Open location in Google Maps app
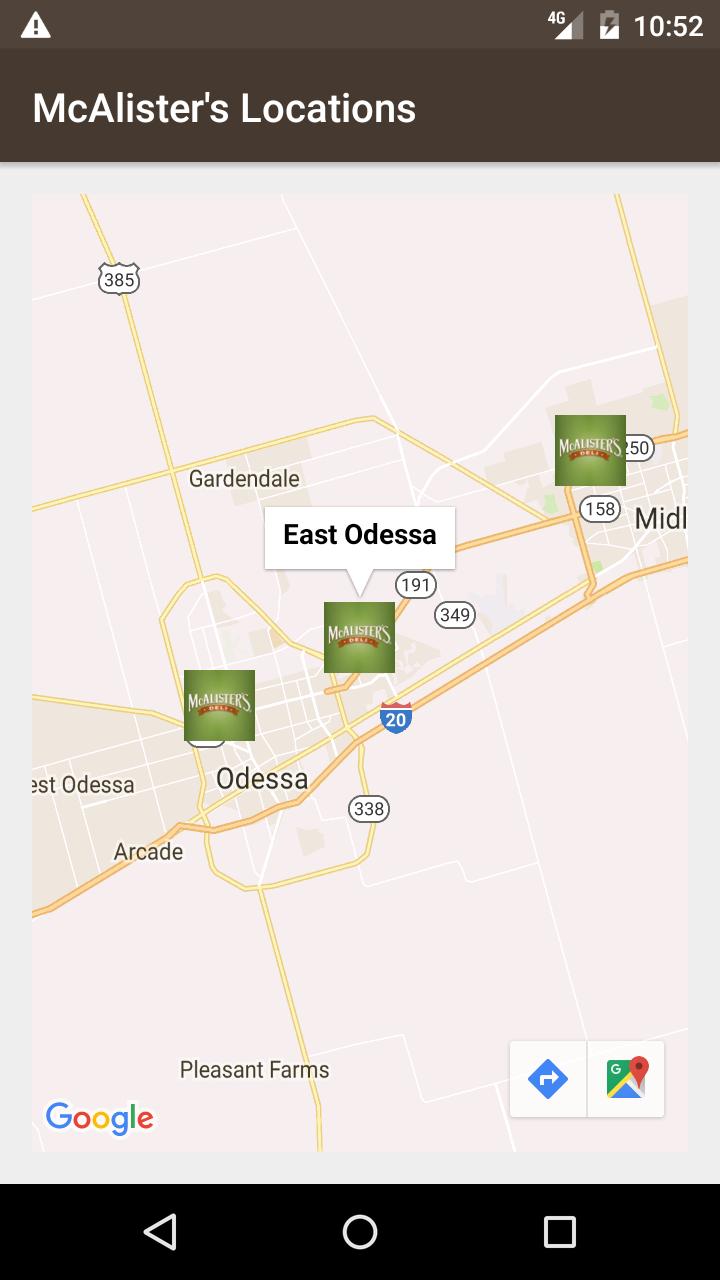Image resolution: width=720 pixels, height=1280 pixels. (626, 1079)
